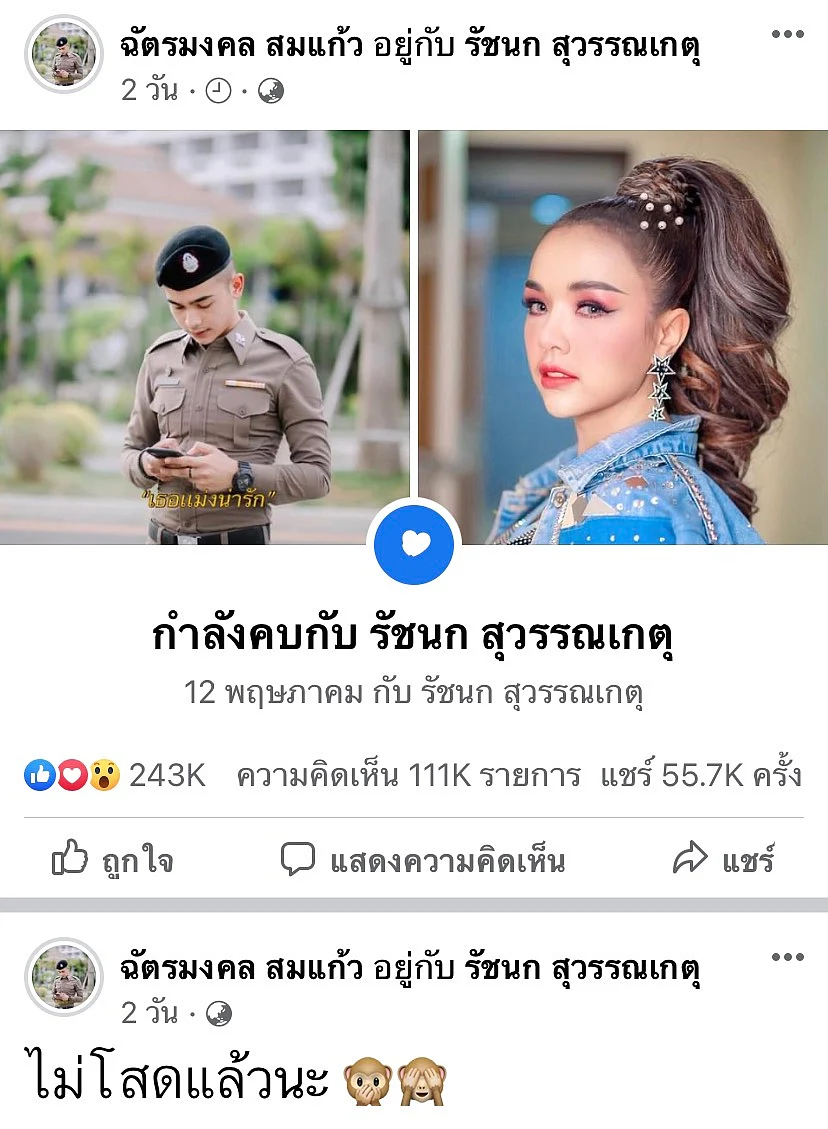
Task: Open overflow menu on the relationship post
Action: 787,35
